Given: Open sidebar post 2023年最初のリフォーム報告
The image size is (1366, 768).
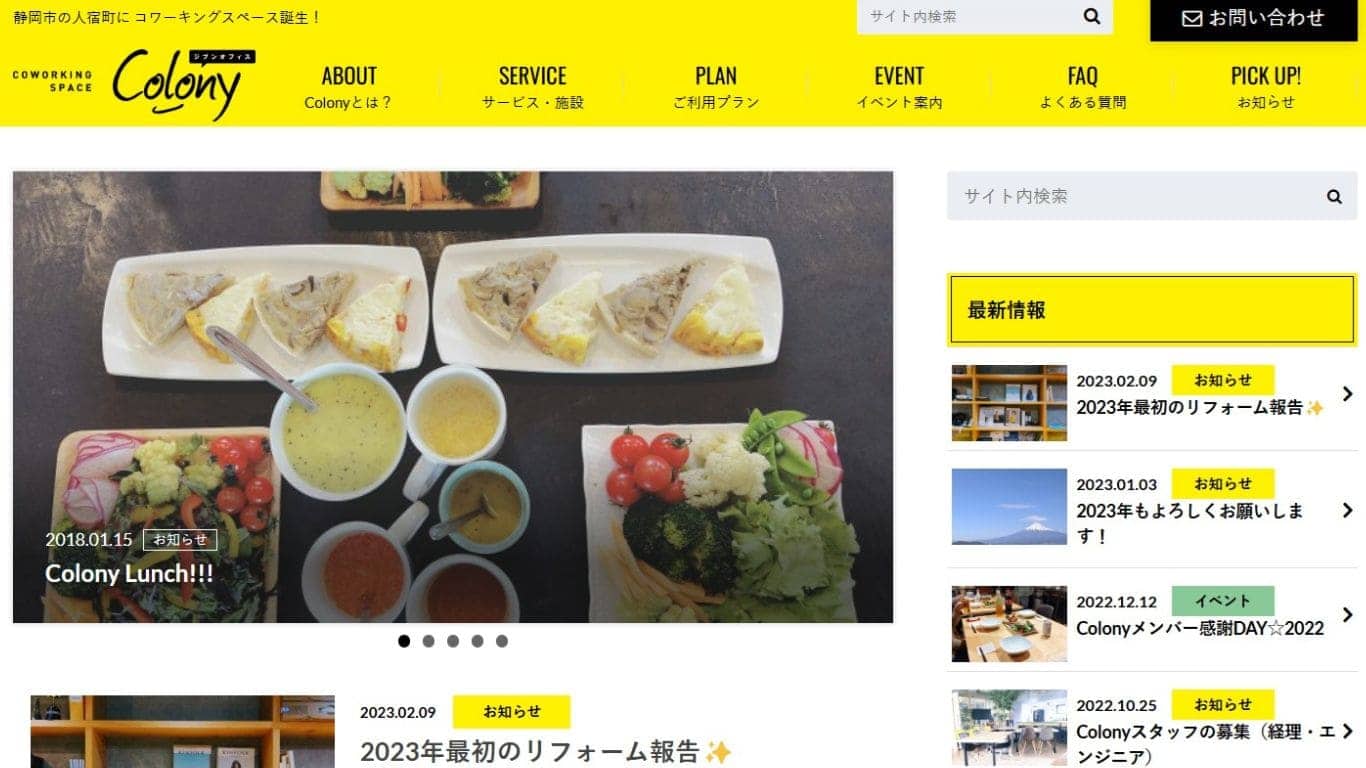Looking at the screenshot, I should pos(1198,407).
